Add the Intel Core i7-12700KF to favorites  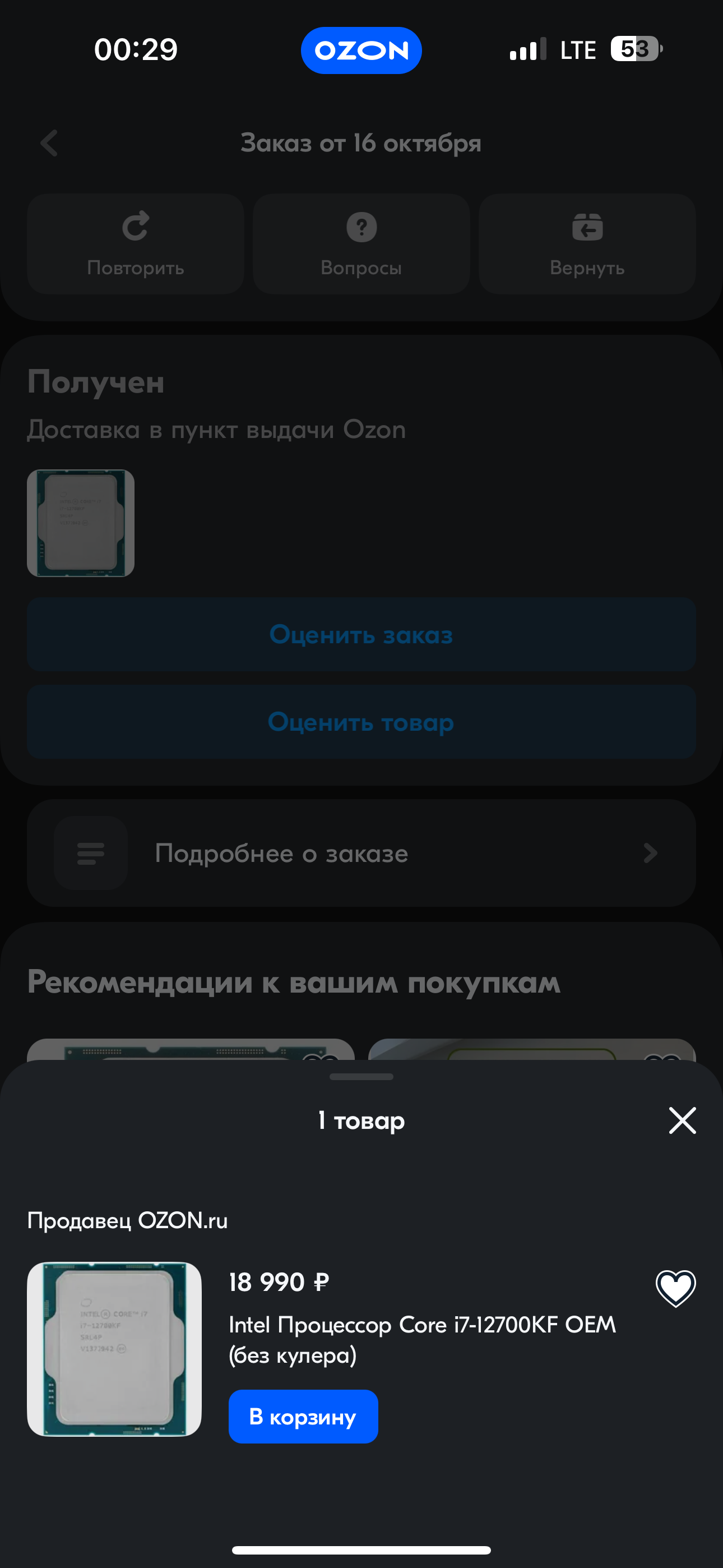675,1288
